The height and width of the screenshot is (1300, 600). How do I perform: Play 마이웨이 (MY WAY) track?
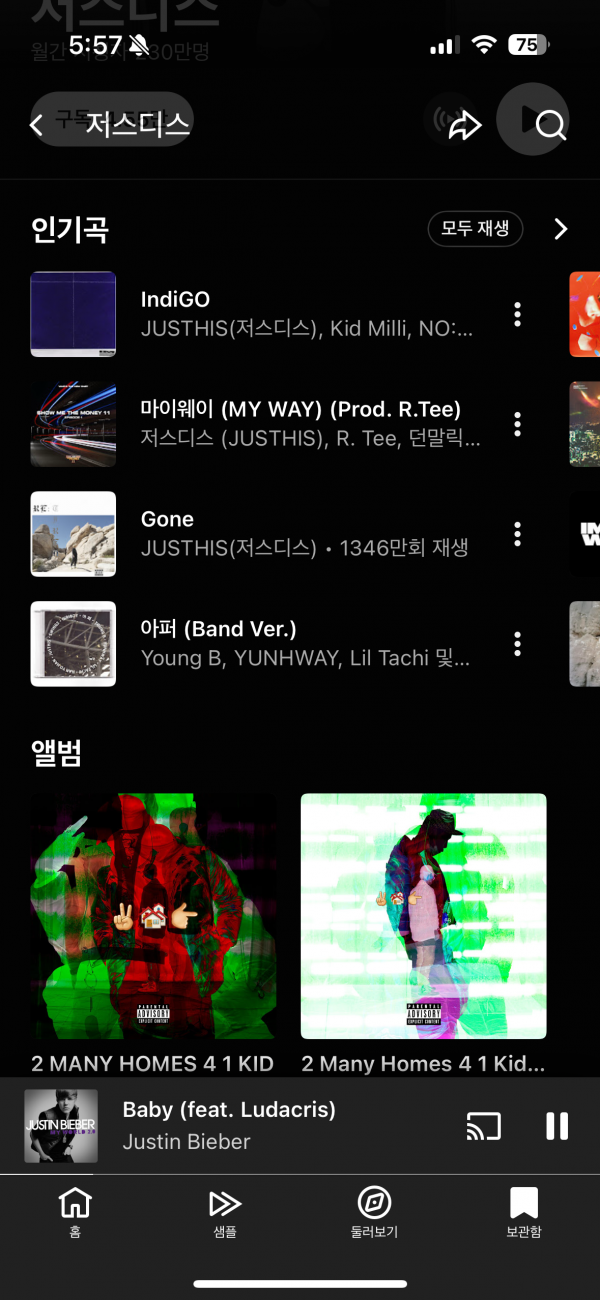coord(300,423)
